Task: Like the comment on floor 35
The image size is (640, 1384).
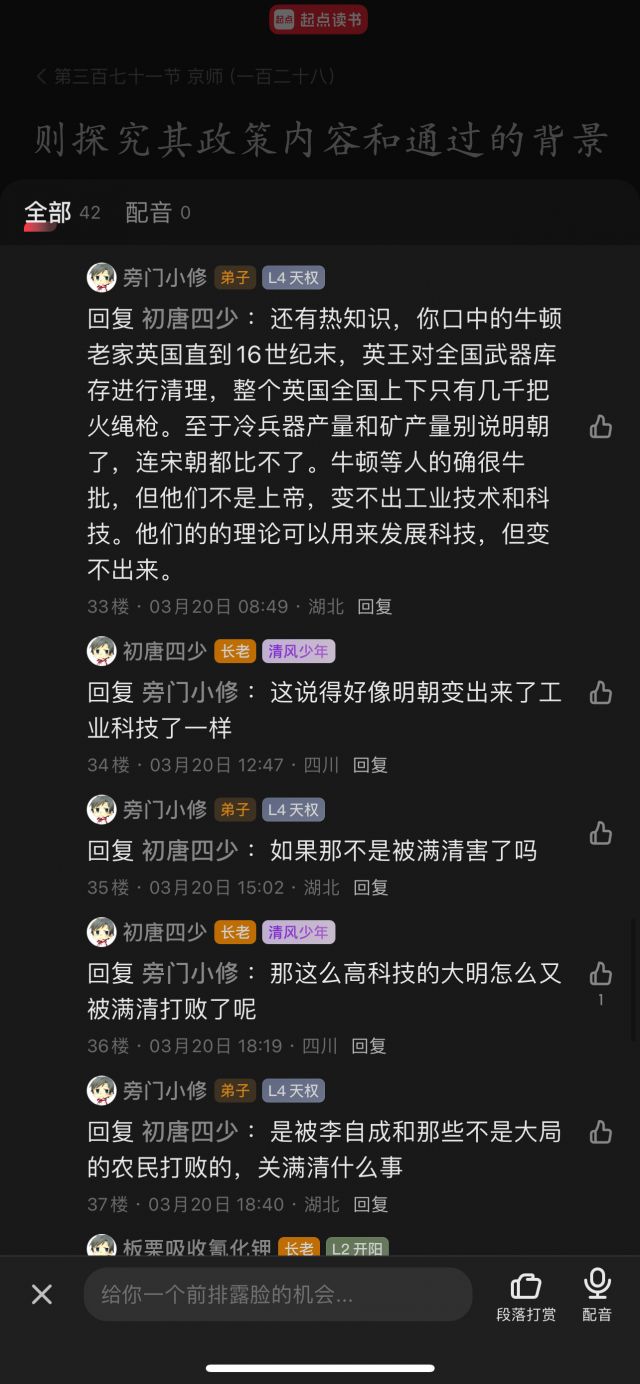Action: coord(601,833)
